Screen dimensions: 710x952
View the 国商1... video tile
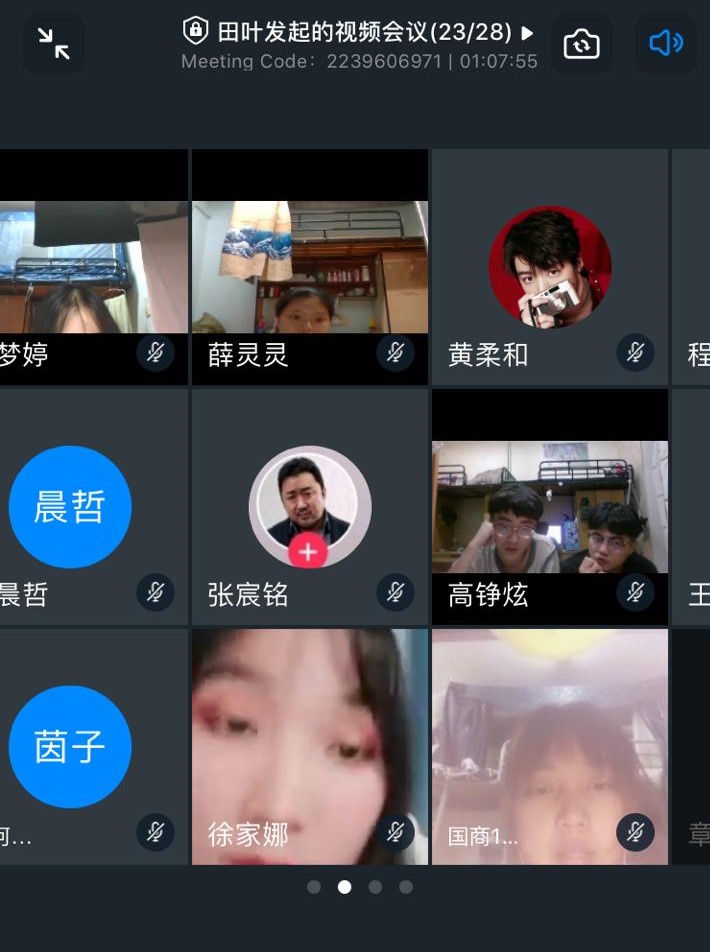click(549, 747)
